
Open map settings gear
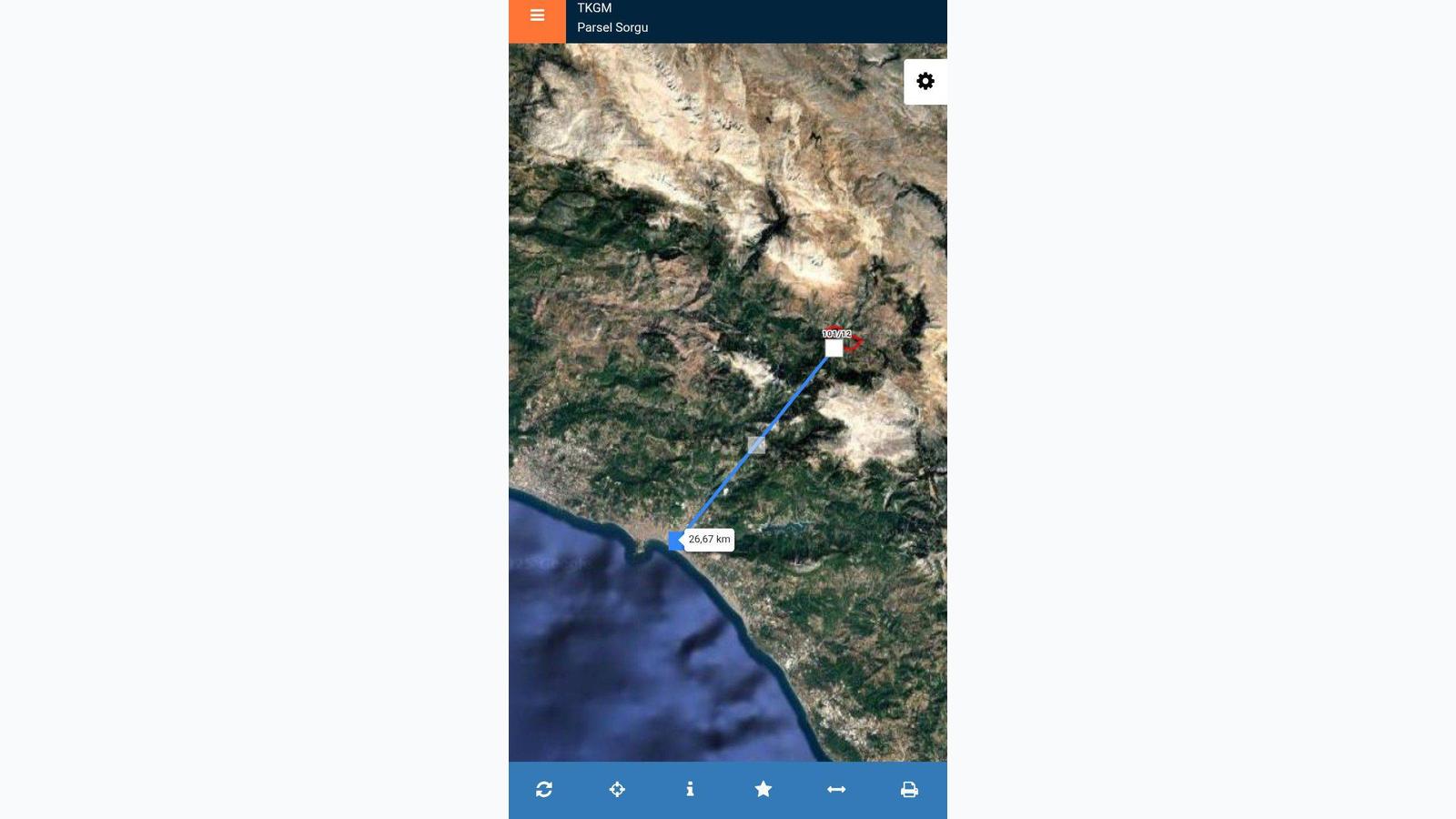925,81
